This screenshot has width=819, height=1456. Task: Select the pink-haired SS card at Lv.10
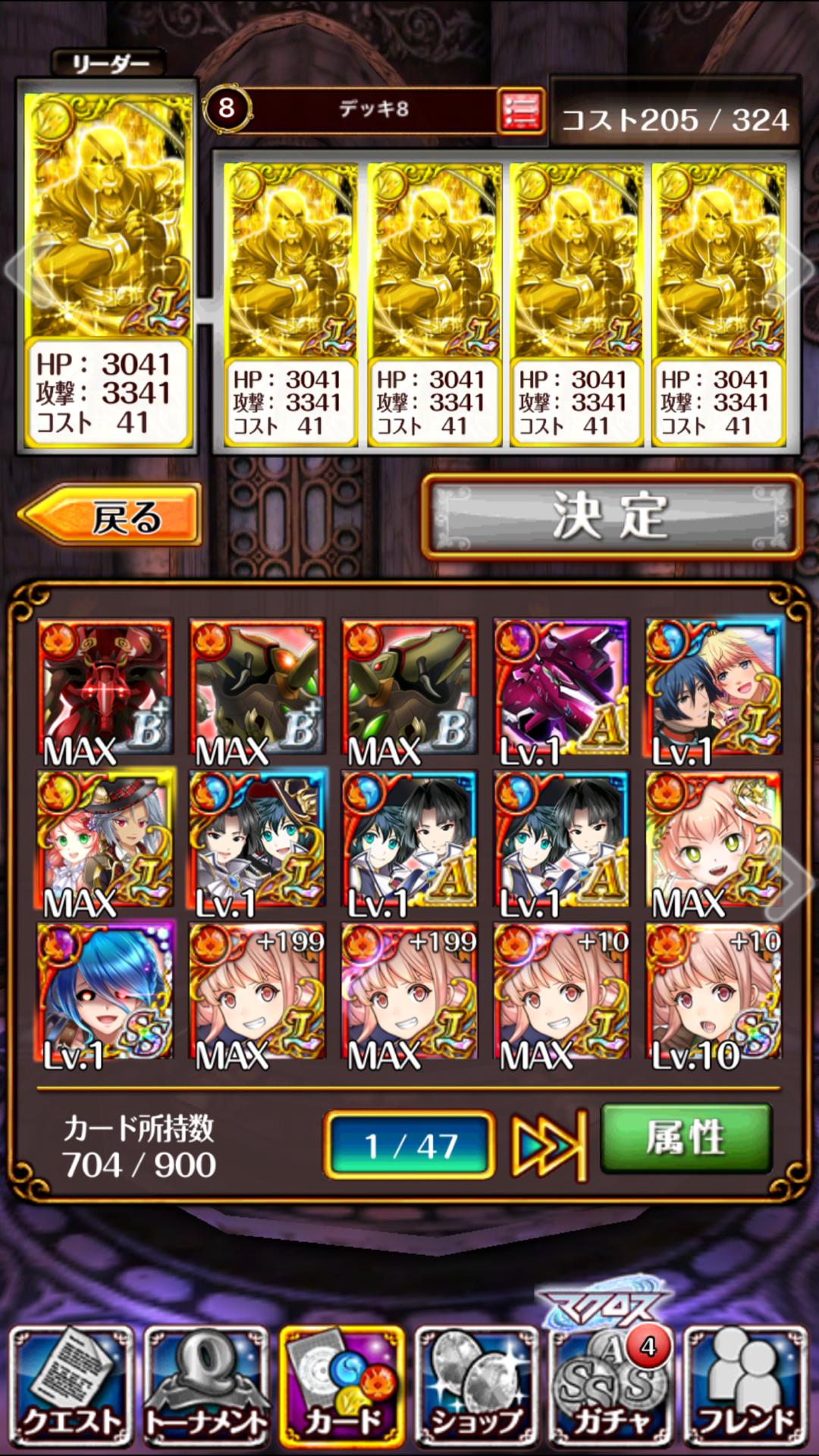click(x=714, y=990)
